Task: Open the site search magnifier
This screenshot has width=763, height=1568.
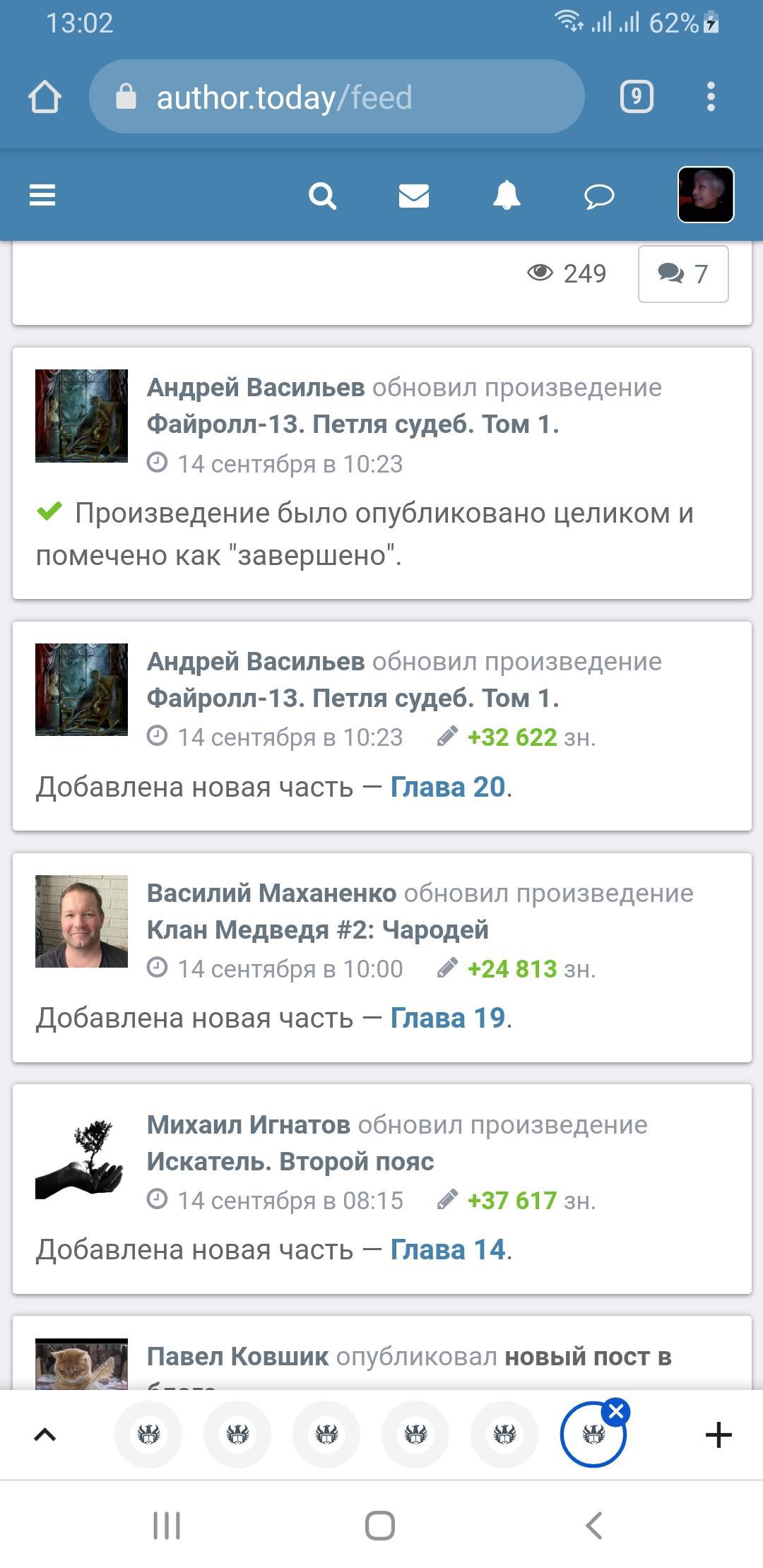Action: pyautogui.click(x=322, y=196)
